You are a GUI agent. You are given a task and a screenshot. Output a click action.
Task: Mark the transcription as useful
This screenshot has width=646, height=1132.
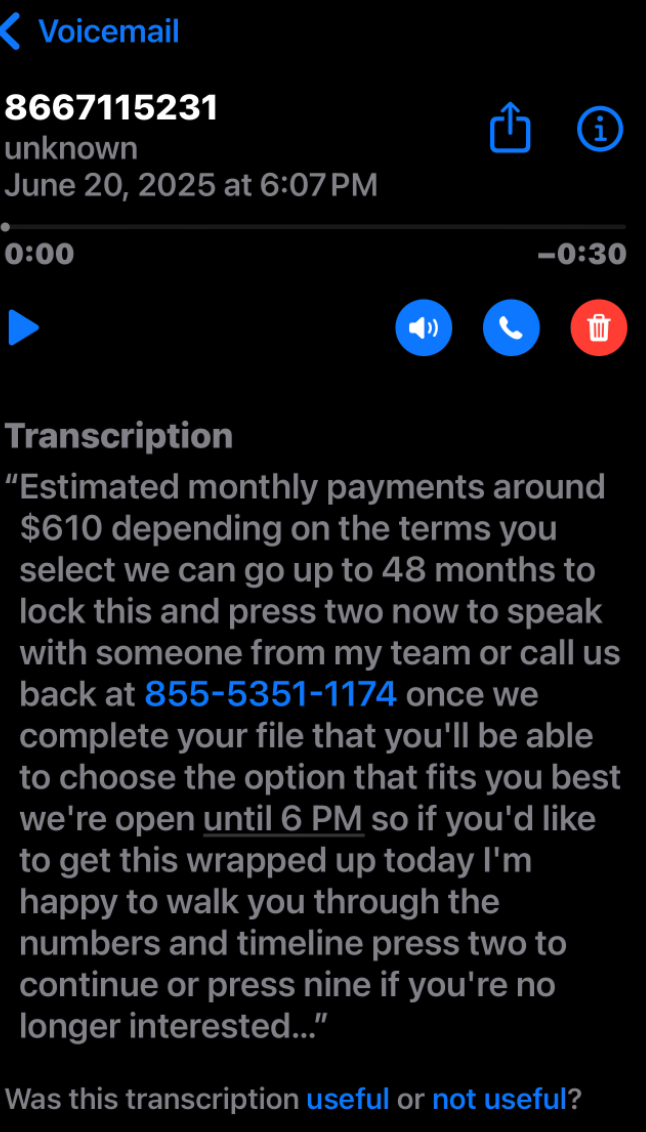click(347, 1099)
